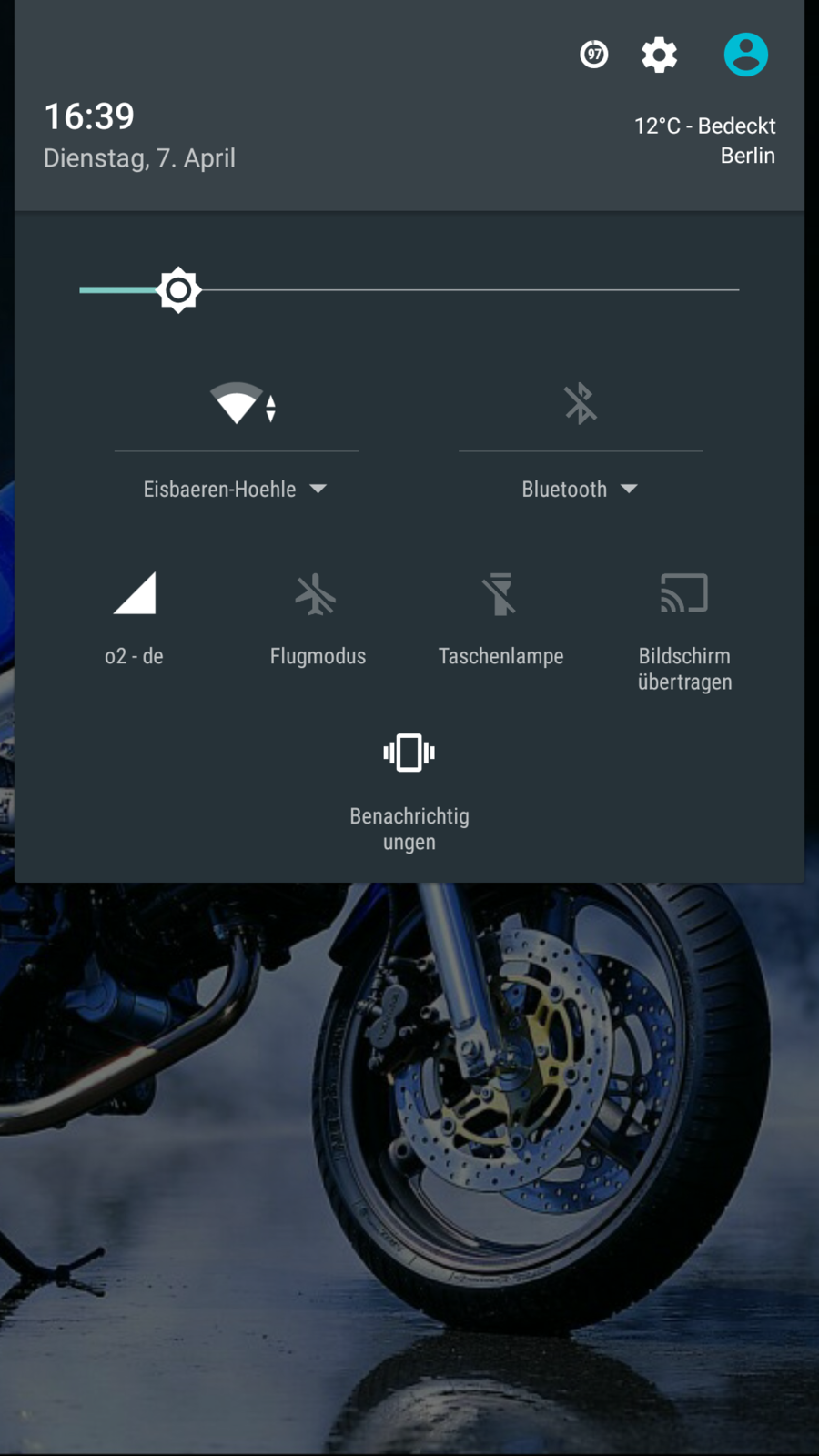The width and height of the screenshot is (819, 1456).
Task: Turn on Bluetooth via its icon
Action: (x=580, y=403)
